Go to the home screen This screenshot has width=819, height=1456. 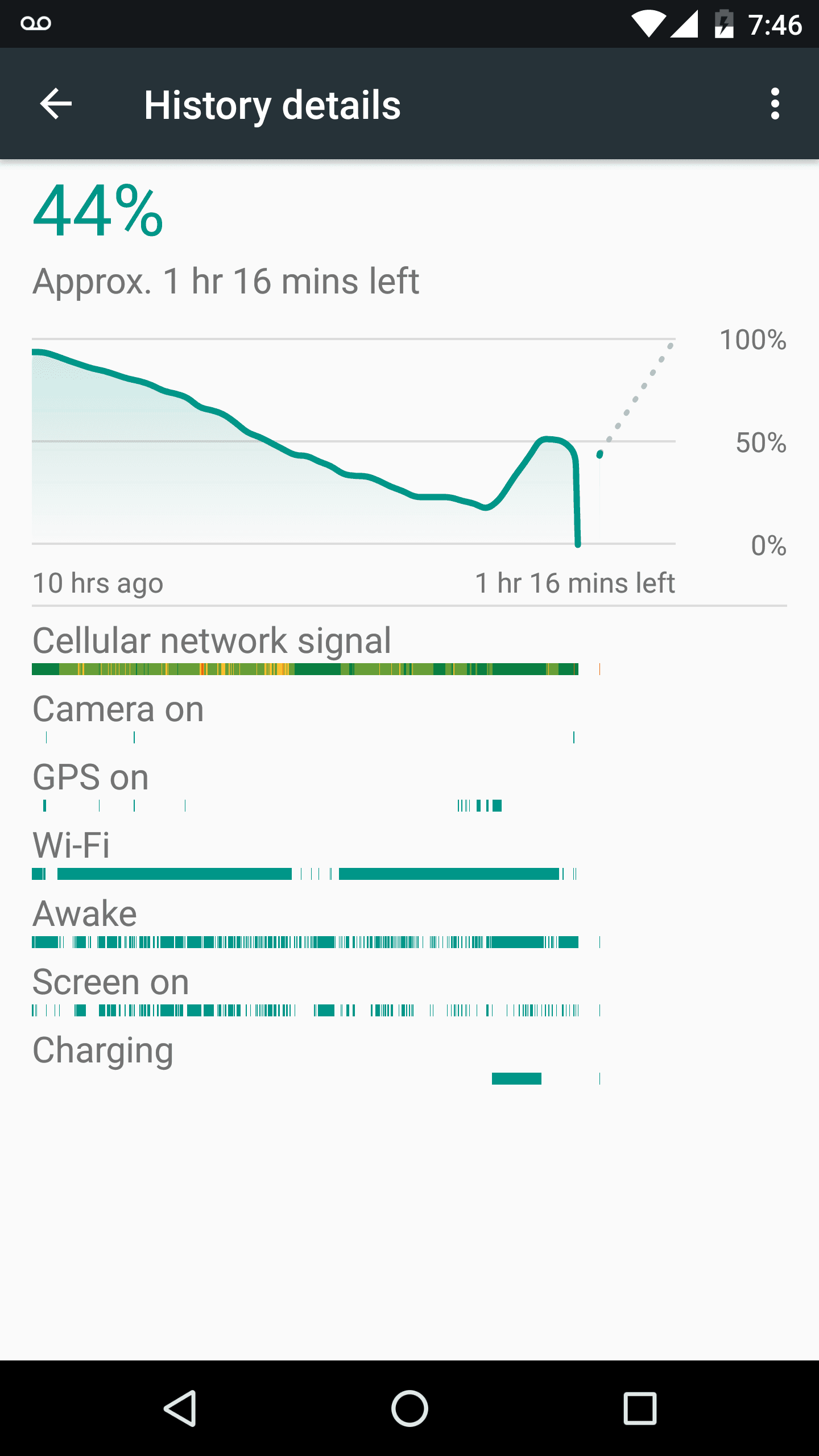pyautogui.click(x=409, y=1408)
